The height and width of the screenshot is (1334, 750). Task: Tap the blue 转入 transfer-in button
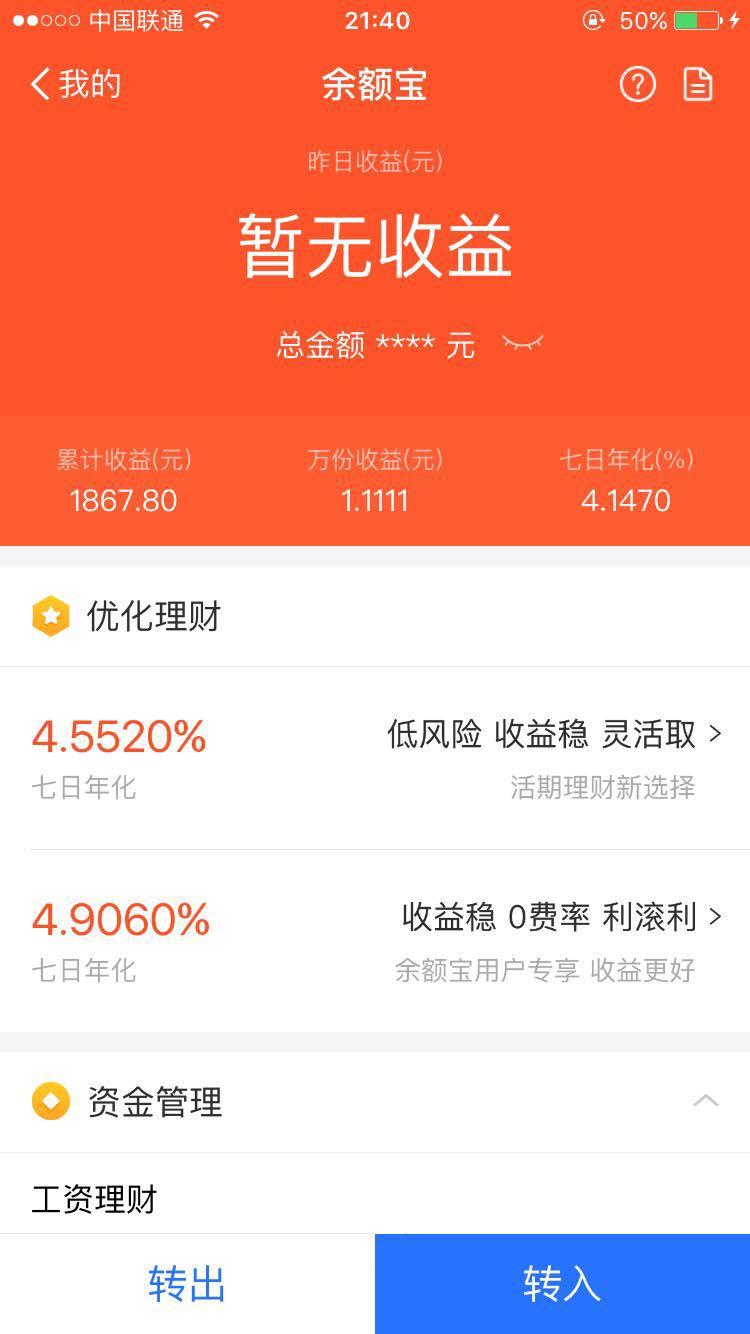(x=561, y=1283)
